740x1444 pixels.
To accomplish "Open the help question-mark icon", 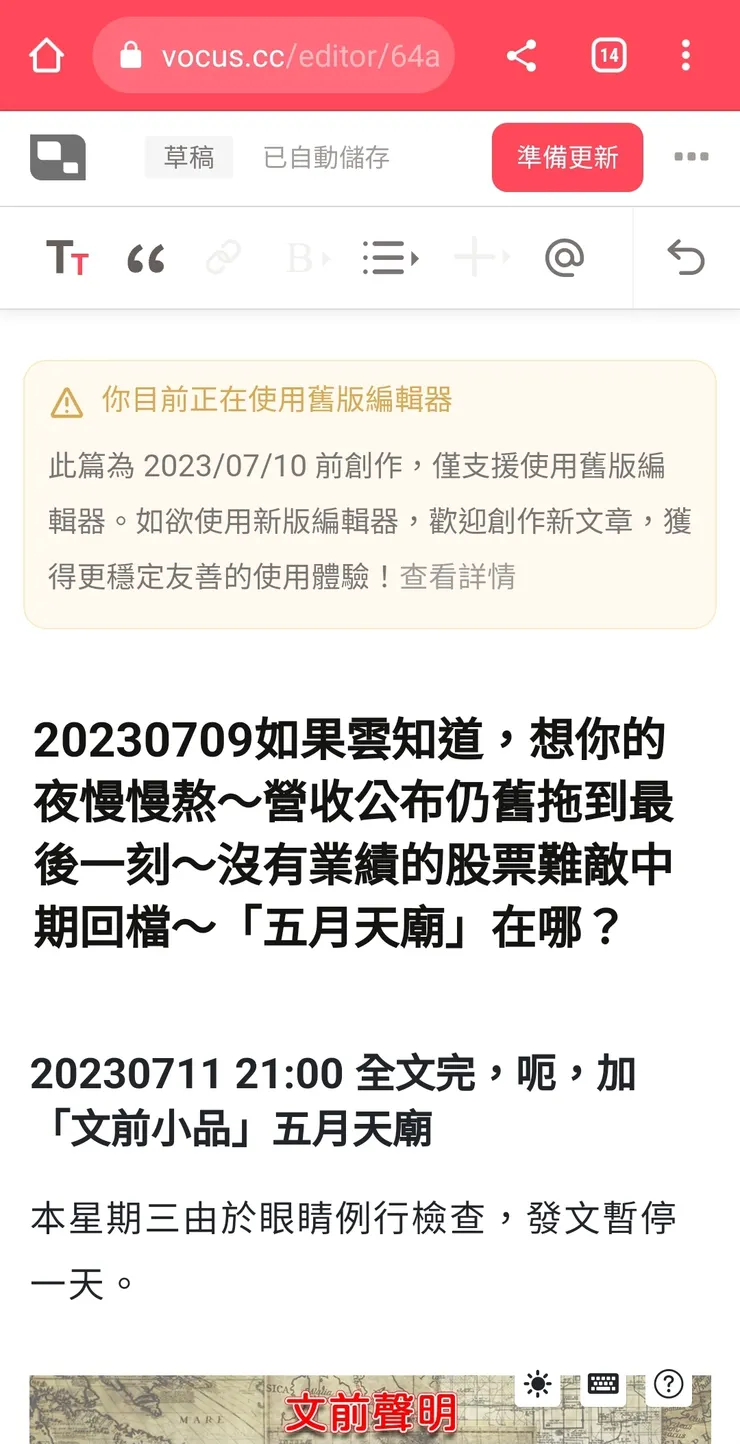I will point(667,1385).
